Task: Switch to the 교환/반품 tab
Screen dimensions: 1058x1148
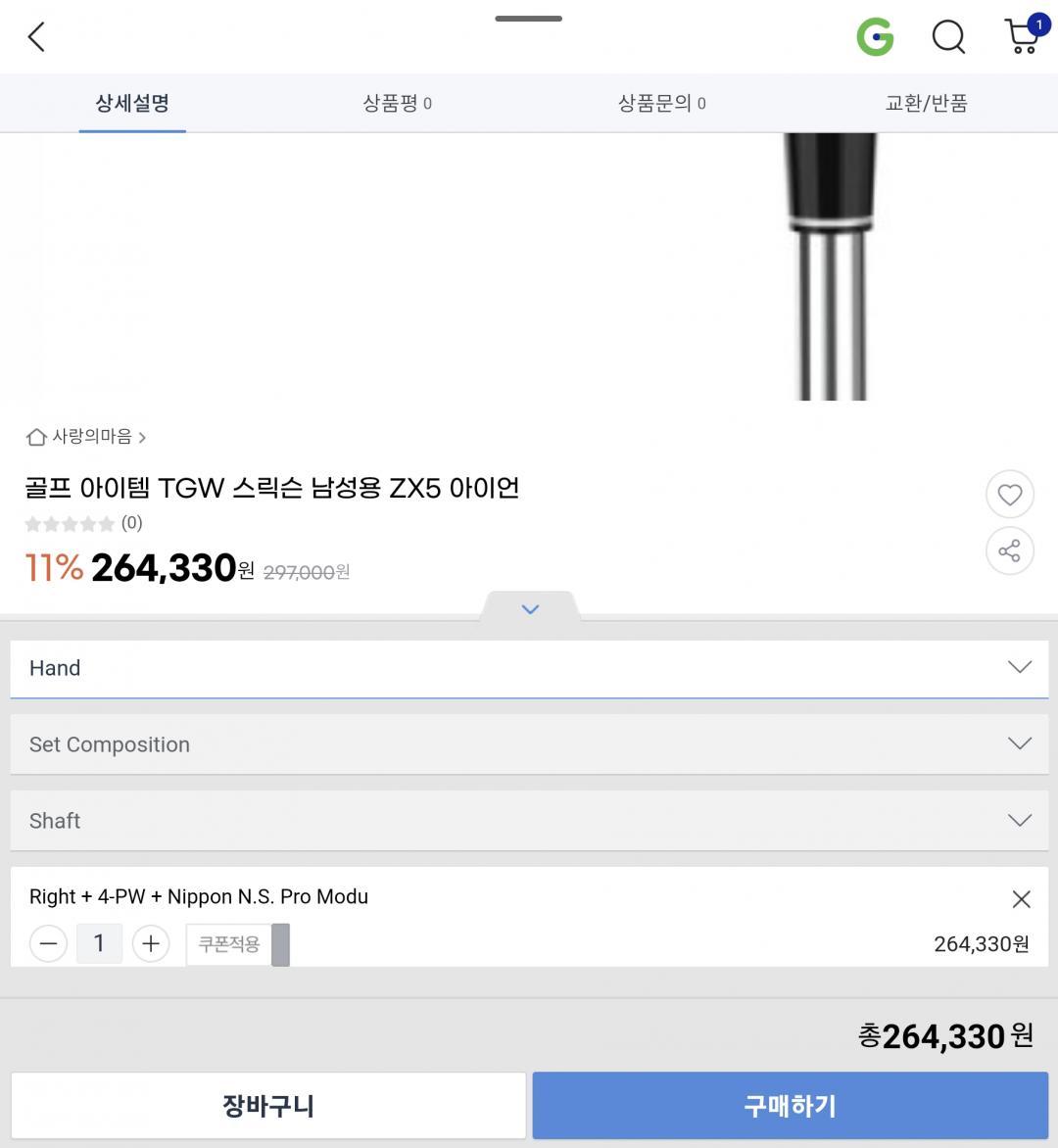Action: coord(926,103)
